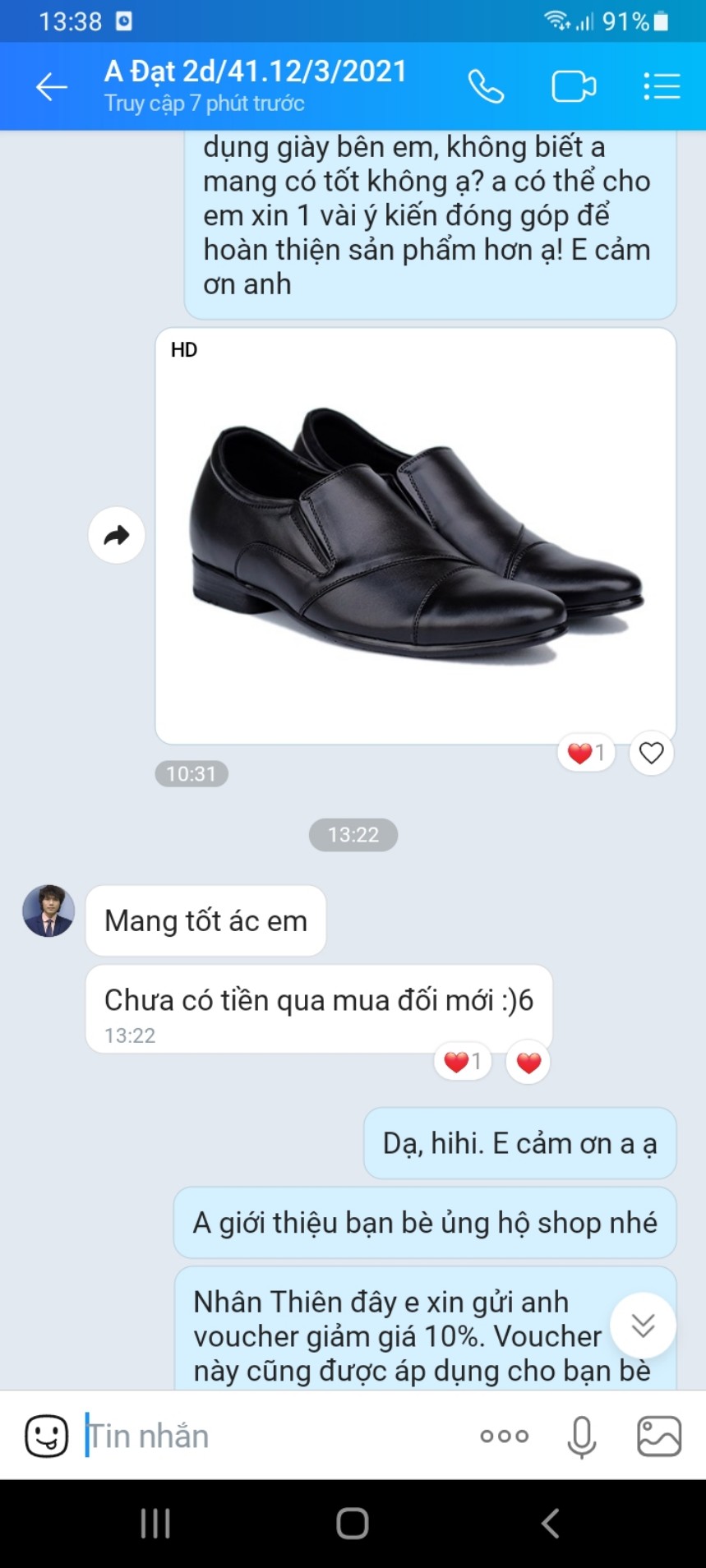Image resolution: width=706 pixels, height=1568 pixels.
Task: Record a voice message
Action: [581, 1436]
